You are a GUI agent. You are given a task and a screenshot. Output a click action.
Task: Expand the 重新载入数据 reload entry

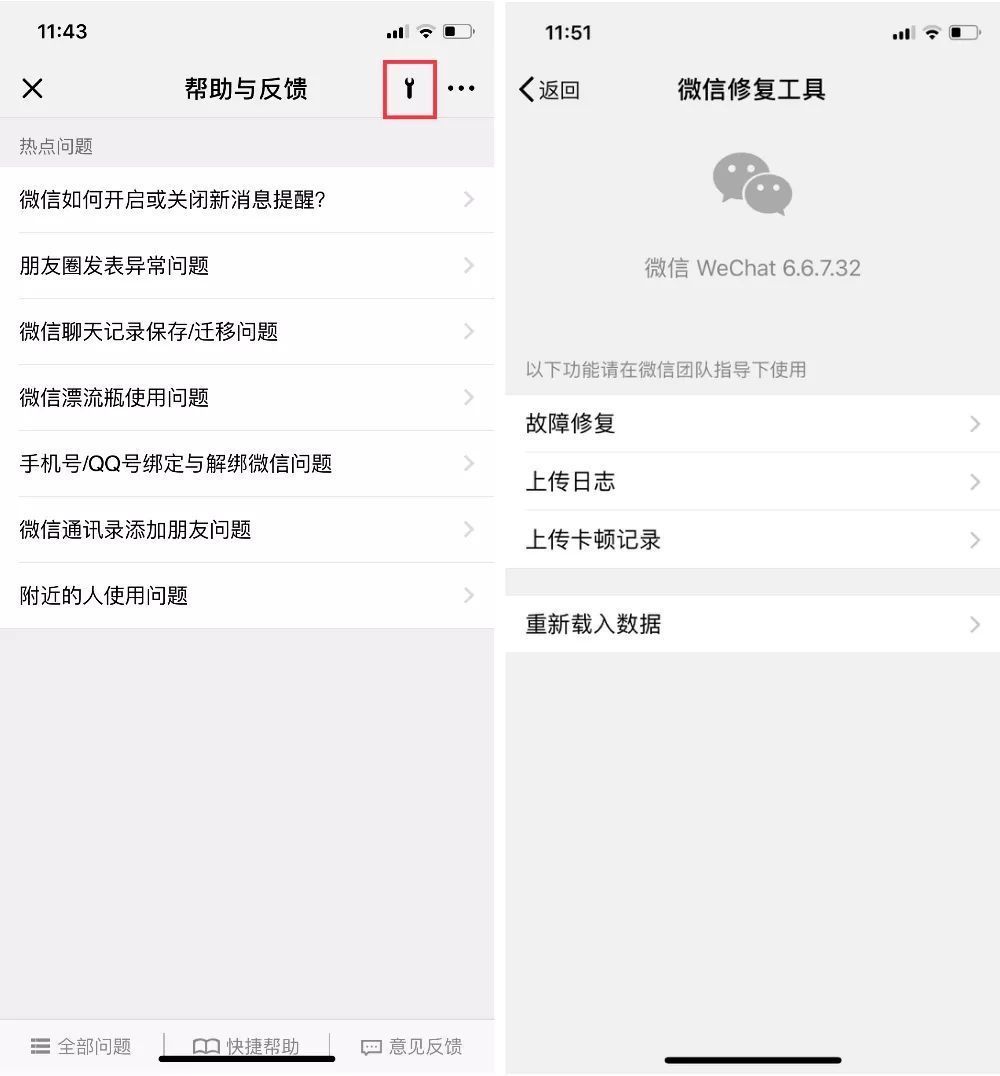(750, 624)
